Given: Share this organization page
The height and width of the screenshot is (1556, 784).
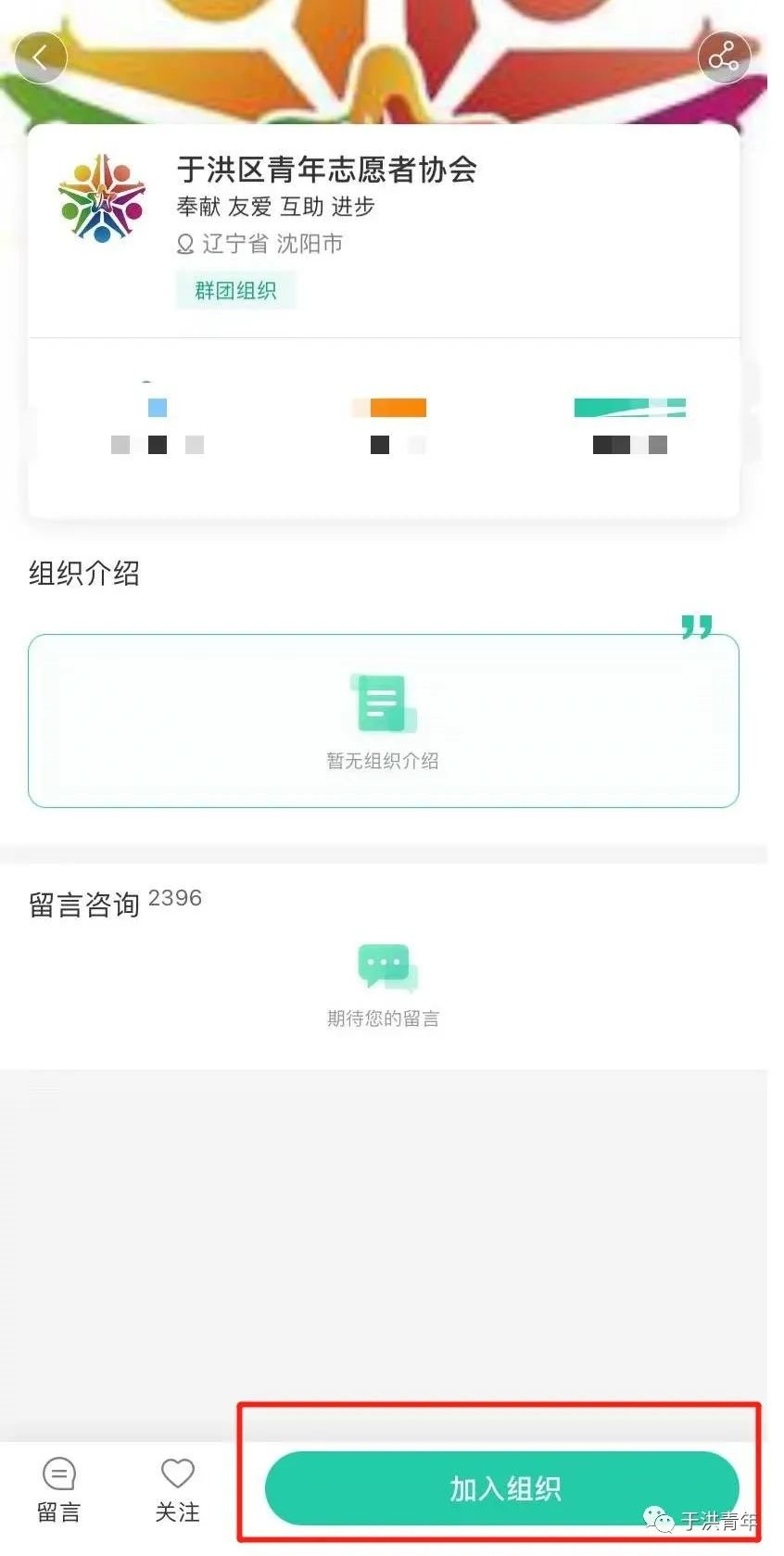Looking at the screenshot, I should pos(723,58).
